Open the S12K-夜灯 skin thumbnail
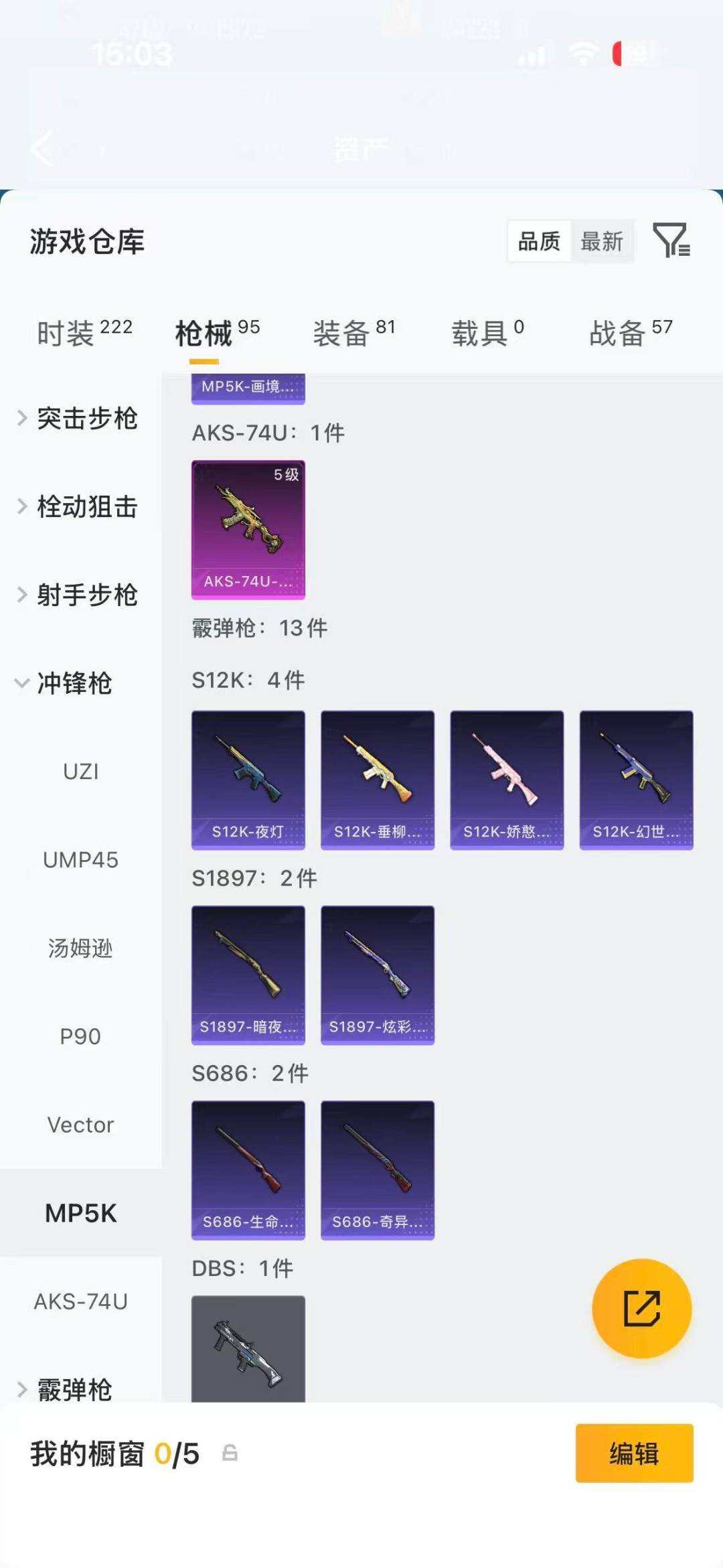 pyautogui.click(x=248, y=778)
